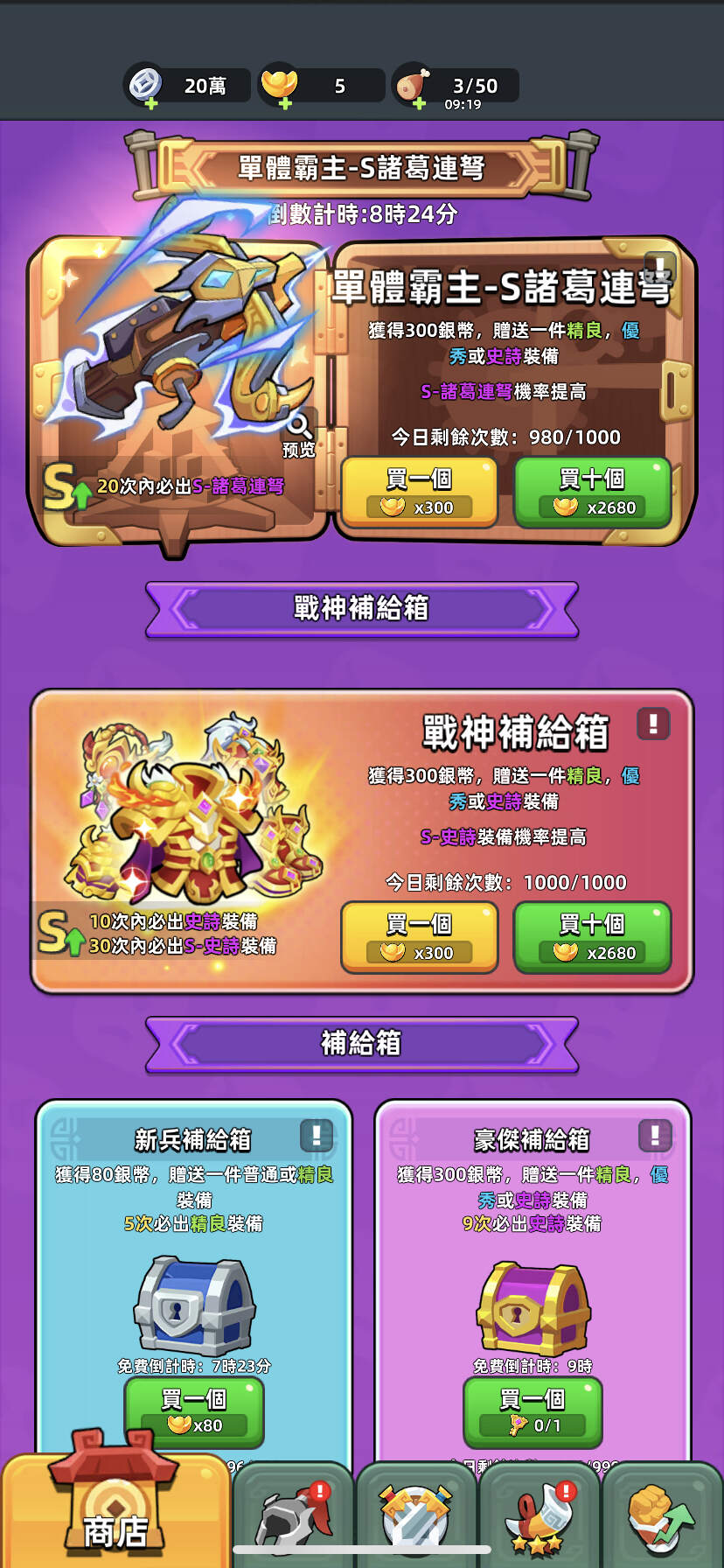724x1568 pixels.
Task: Buy ten 單體霸主-S諸葛連弩 boxes for 2680
Action: [592, 493]
